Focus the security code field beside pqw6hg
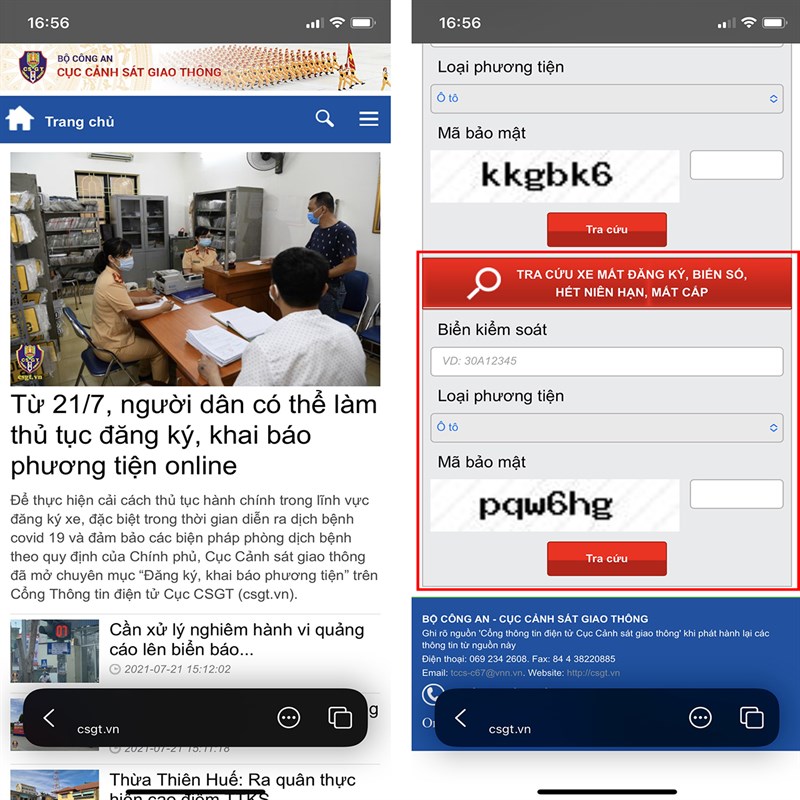 [736, 494]
